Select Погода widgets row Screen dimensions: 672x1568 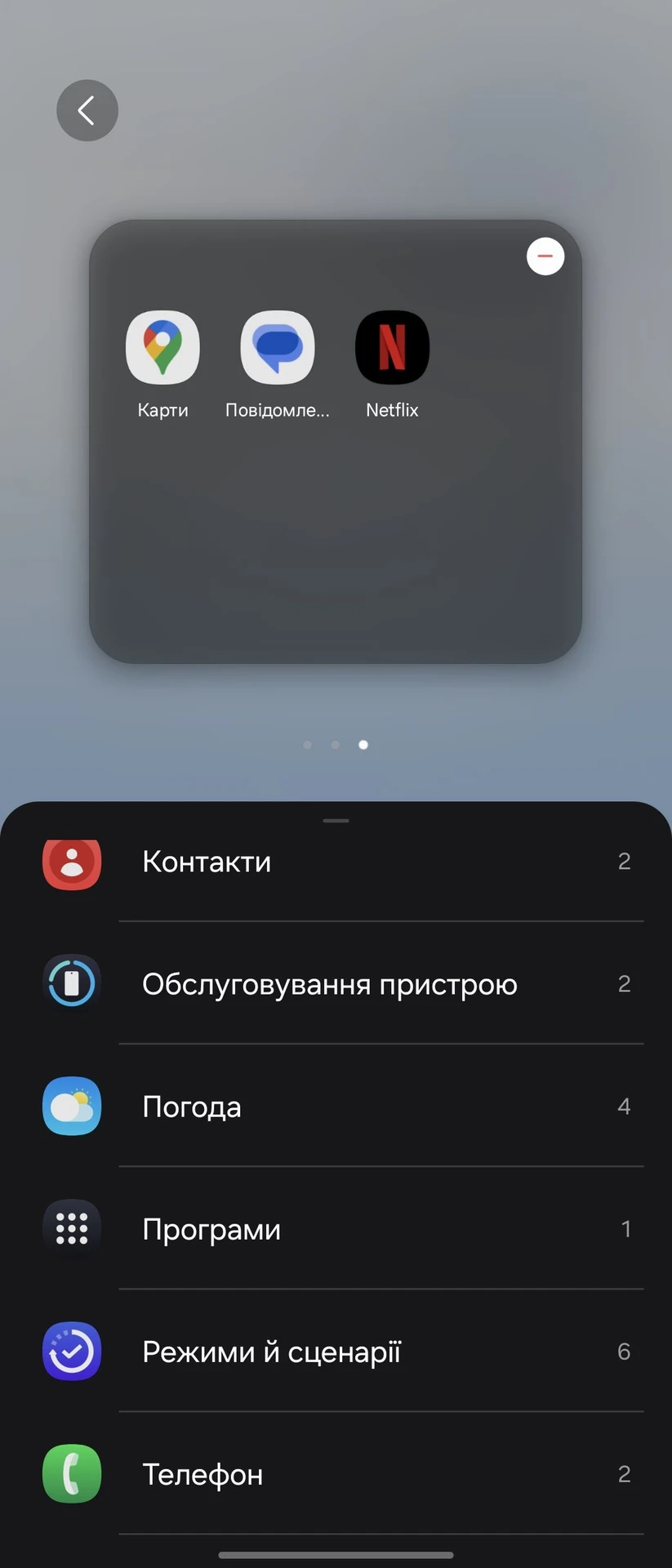[336, 1107]
